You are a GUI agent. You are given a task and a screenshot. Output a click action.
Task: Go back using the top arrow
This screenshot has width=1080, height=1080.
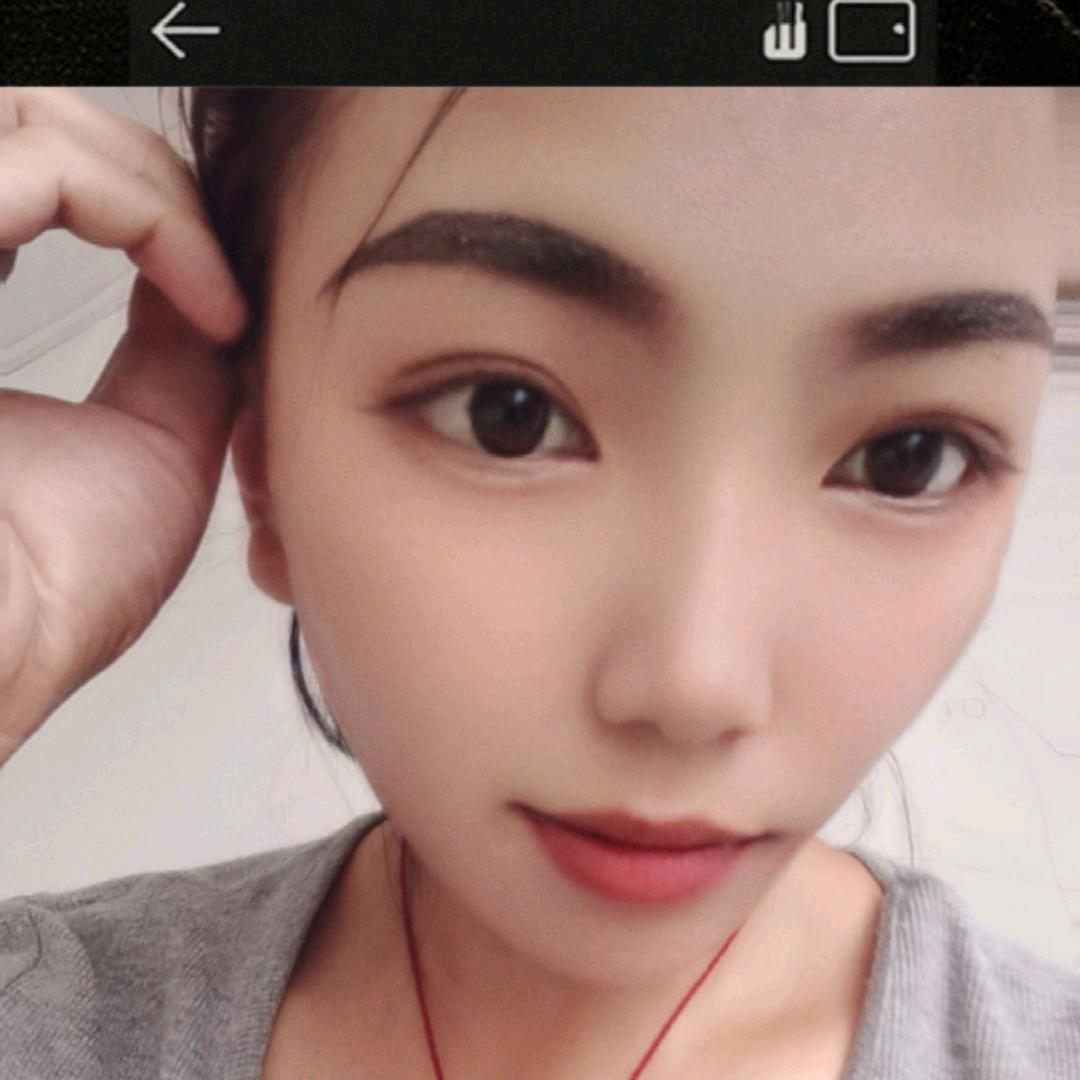tap(185, 31)
